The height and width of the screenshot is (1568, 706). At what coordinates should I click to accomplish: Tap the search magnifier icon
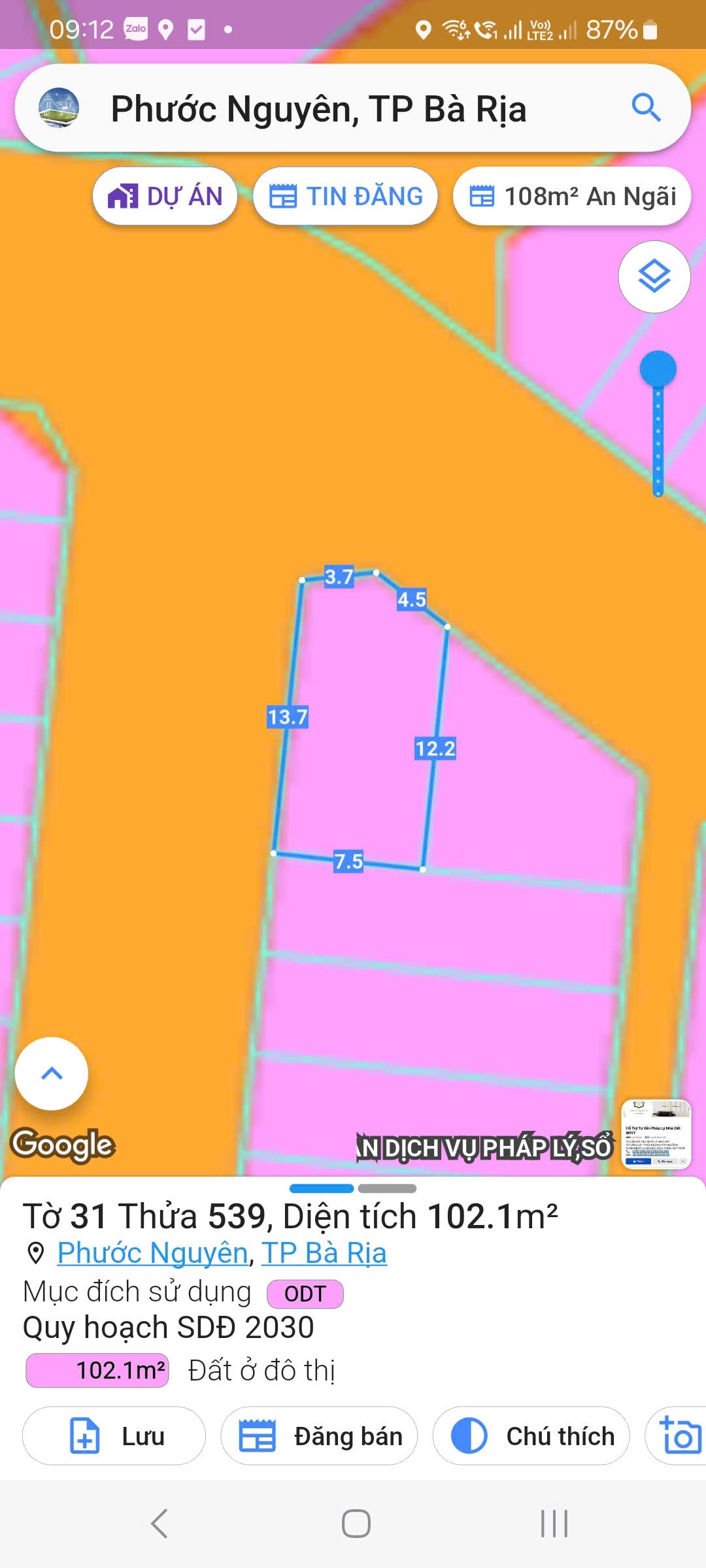646,108
